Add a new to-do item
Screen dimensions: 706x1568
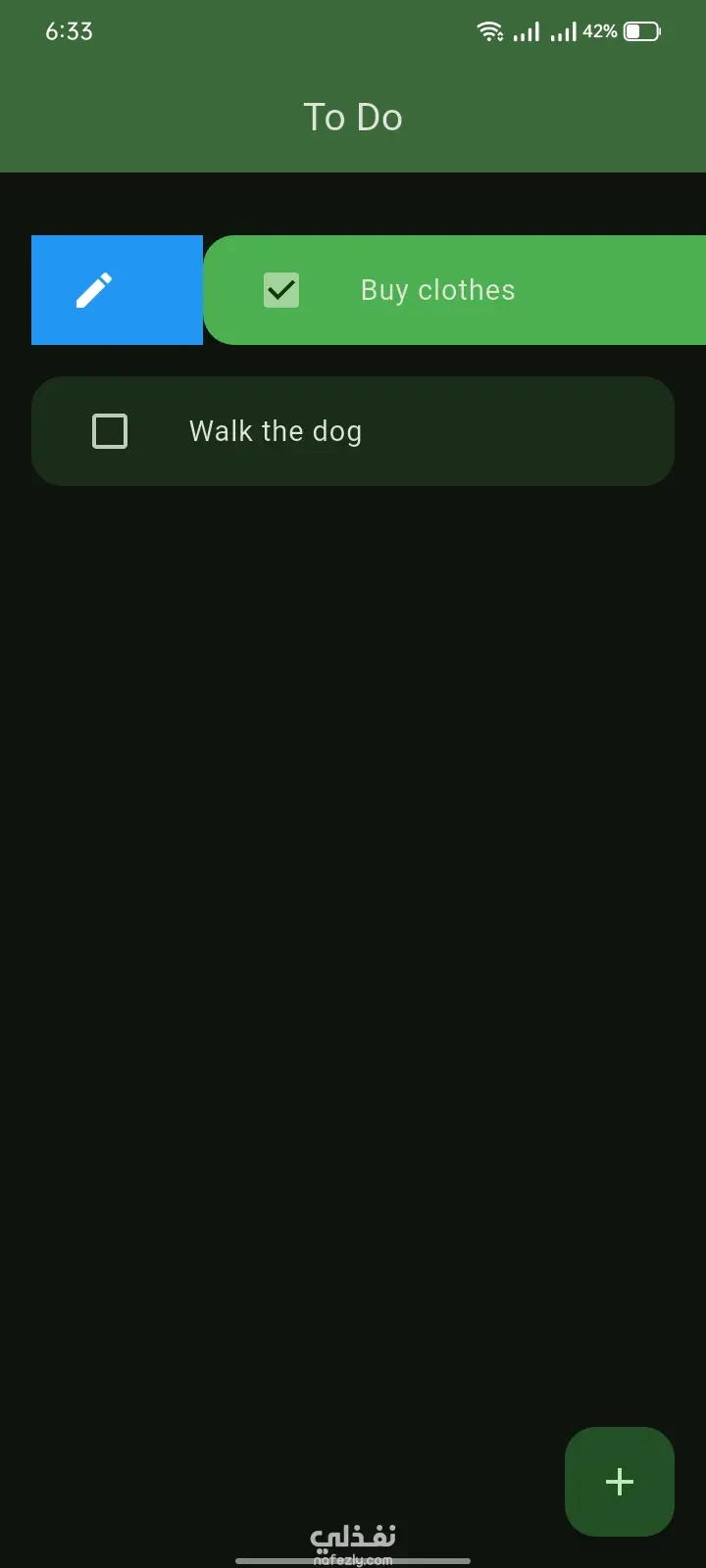[619, 1481]
